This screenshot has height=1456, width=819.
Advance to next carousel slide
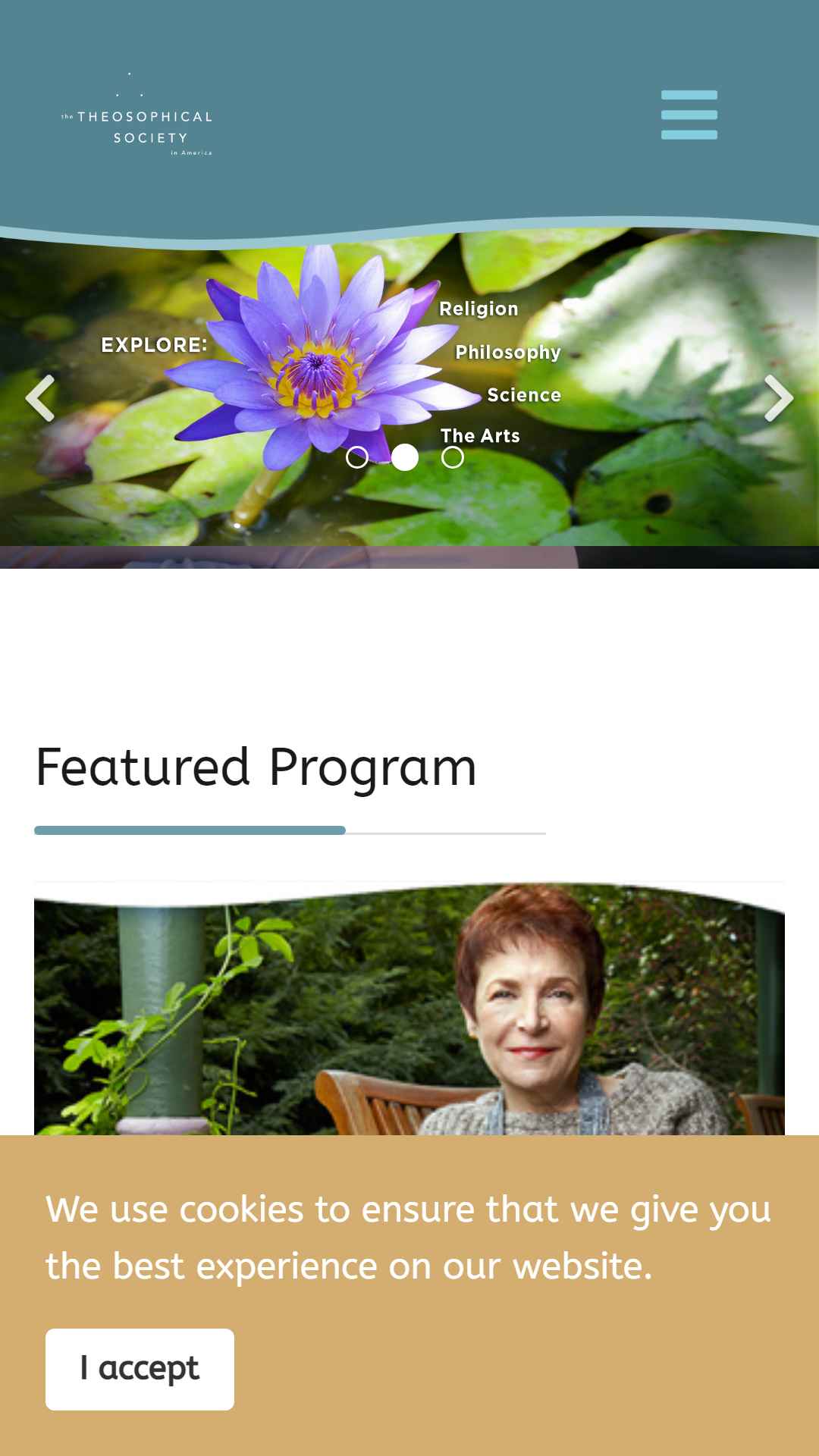[x=779, y=398]
